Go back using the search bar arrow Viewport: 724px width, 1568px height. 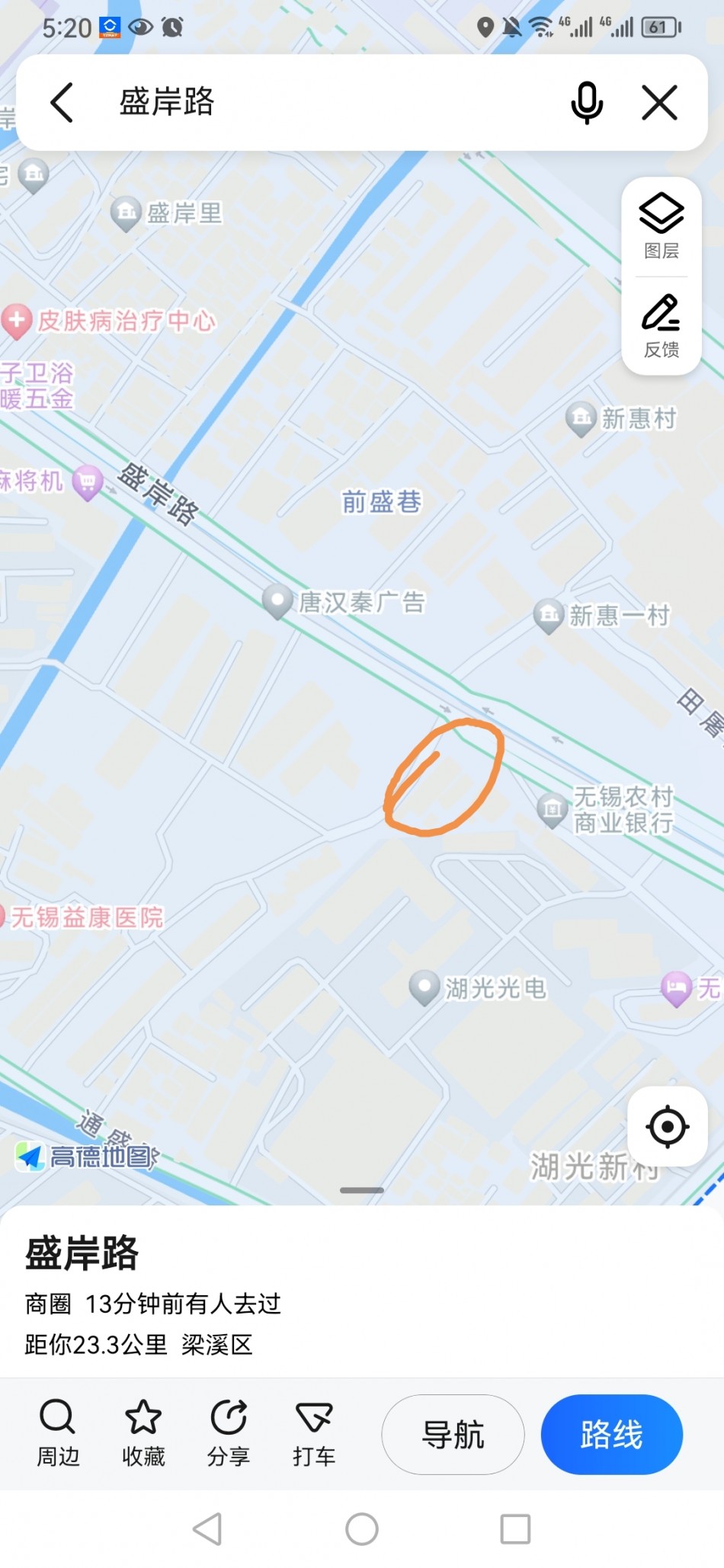[62, 102]
